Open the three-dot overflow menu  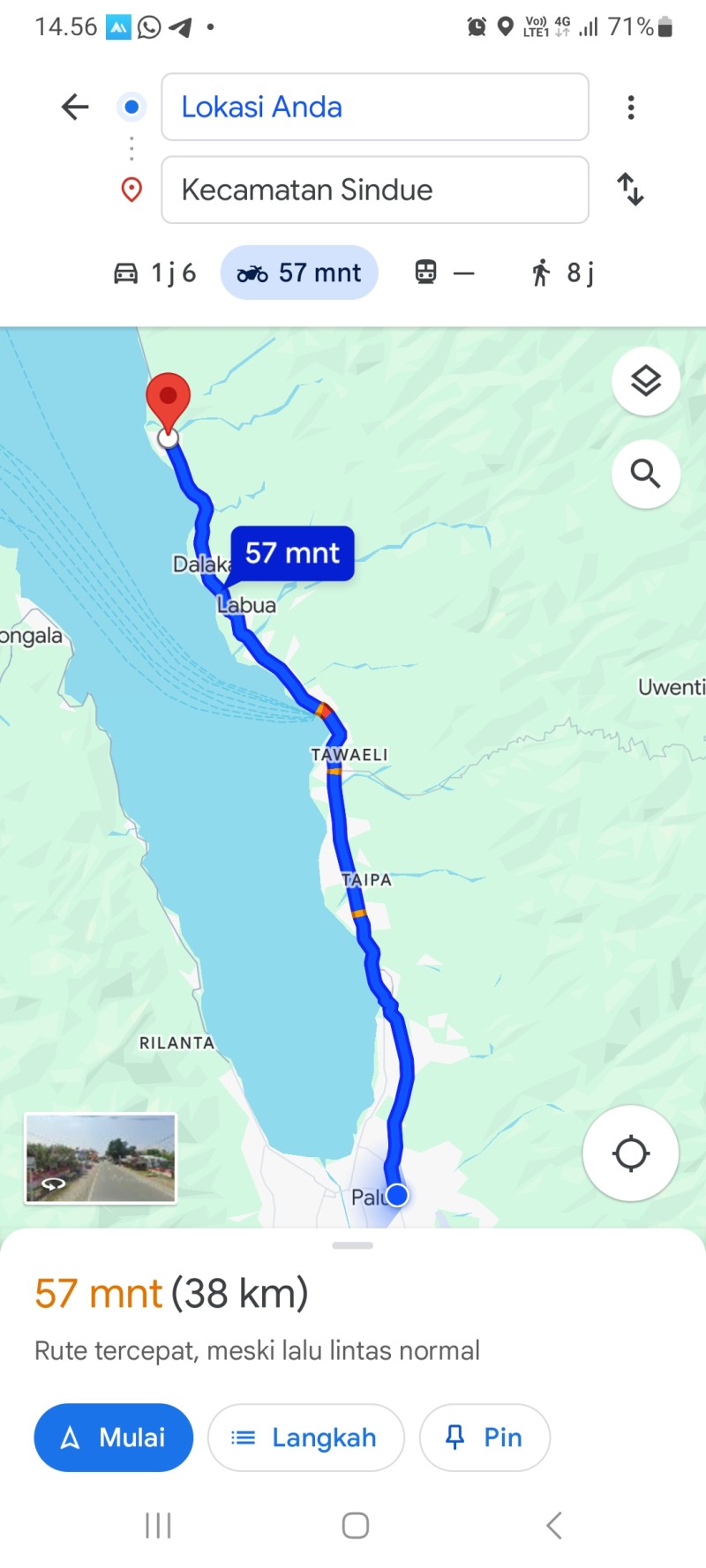tap(630, 107)
